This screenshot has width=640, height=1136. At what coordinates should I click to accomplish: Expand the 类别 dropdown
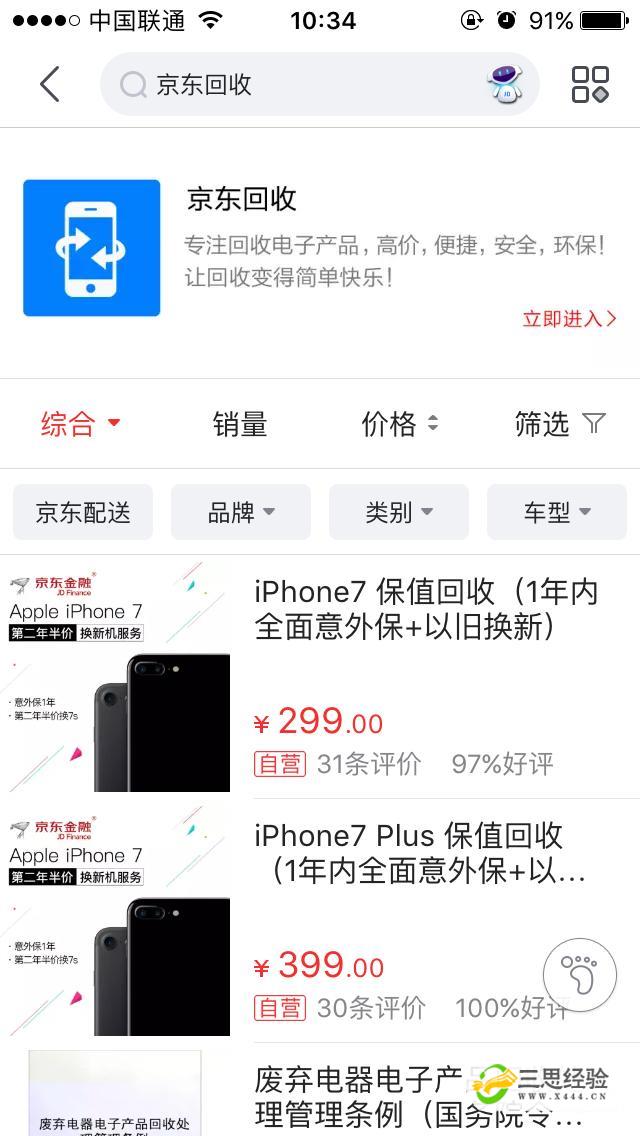(399, 513)
